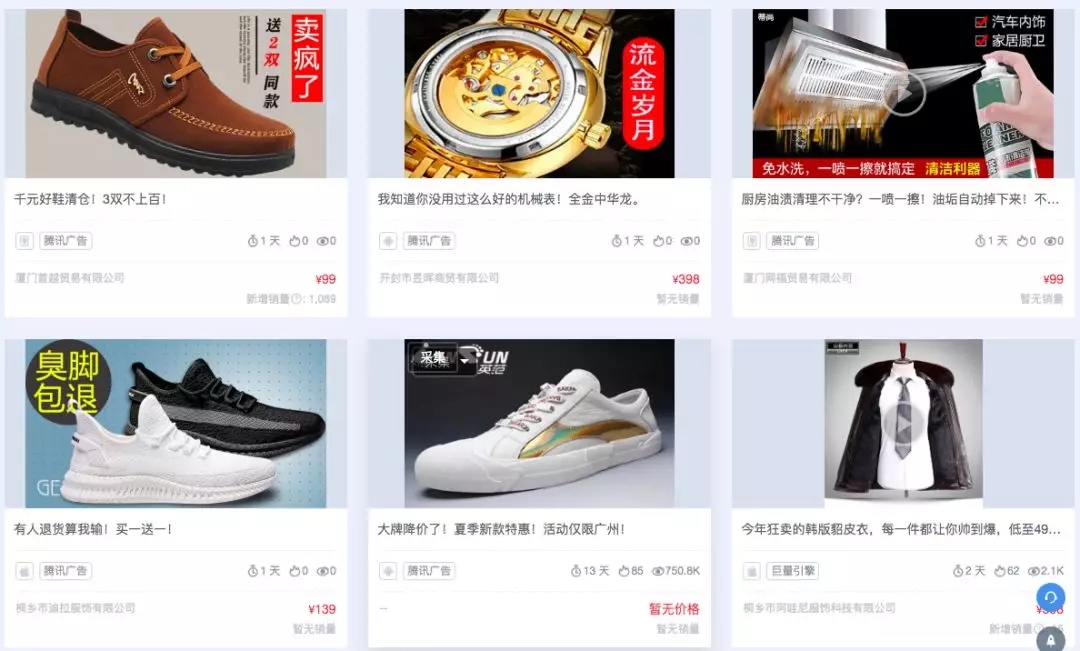Open the kitchen cleaner ad titled 厨房油渍清理不干净

click(900, 199)
